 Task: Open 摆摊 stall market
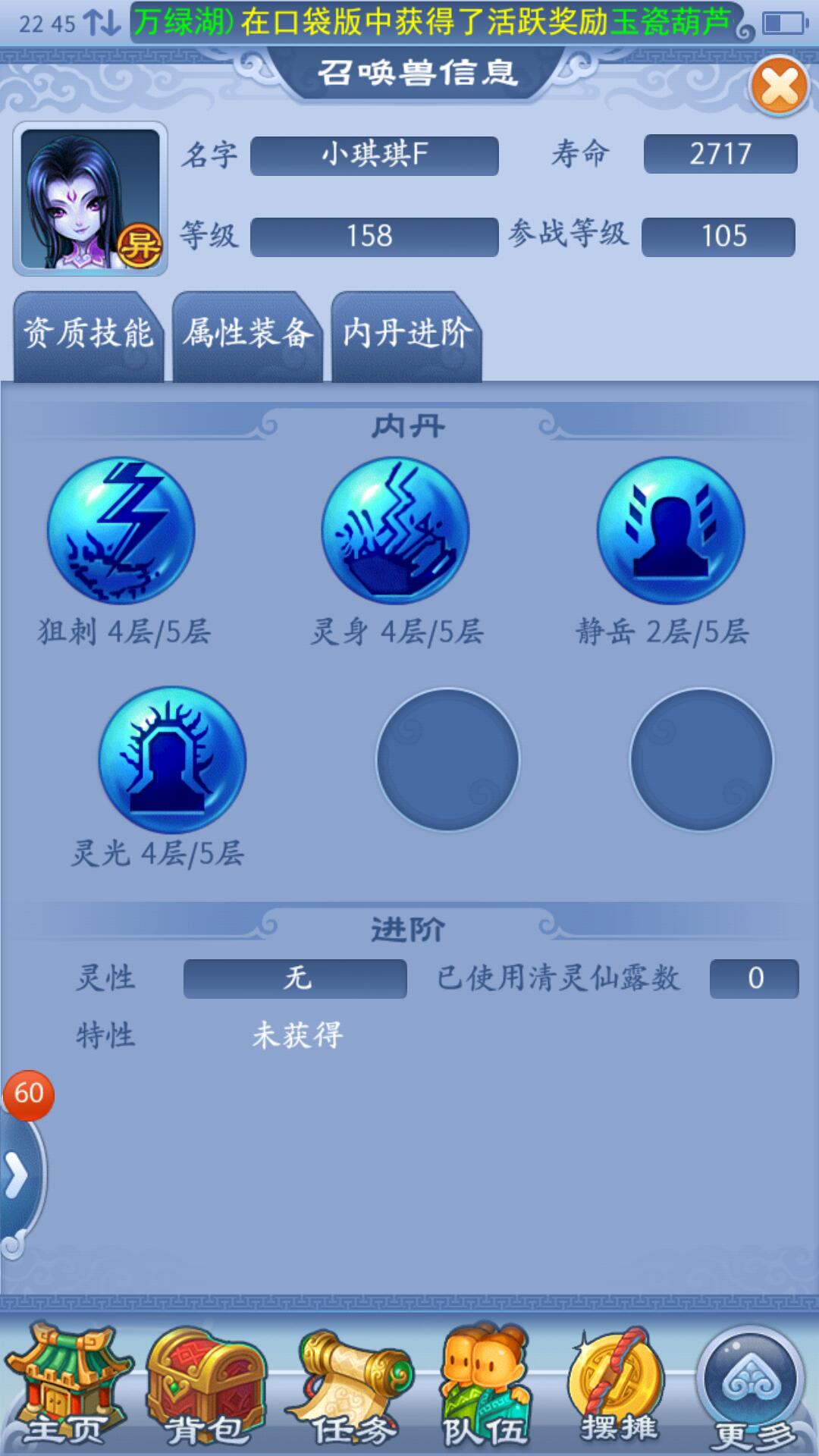[618, 1386]
